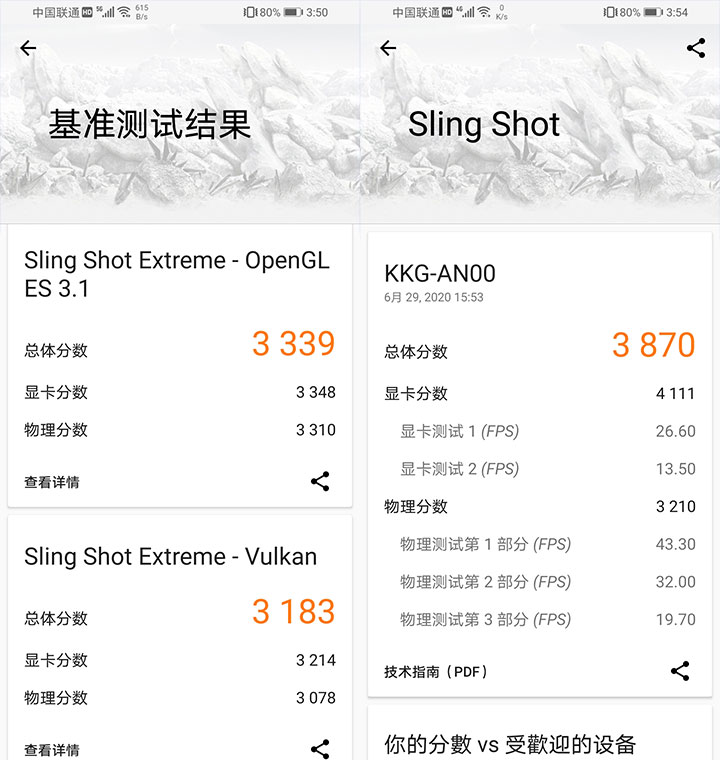
Task: Tap the share icon at the top right
Action: pyautogui.click(x=695, y=47)
